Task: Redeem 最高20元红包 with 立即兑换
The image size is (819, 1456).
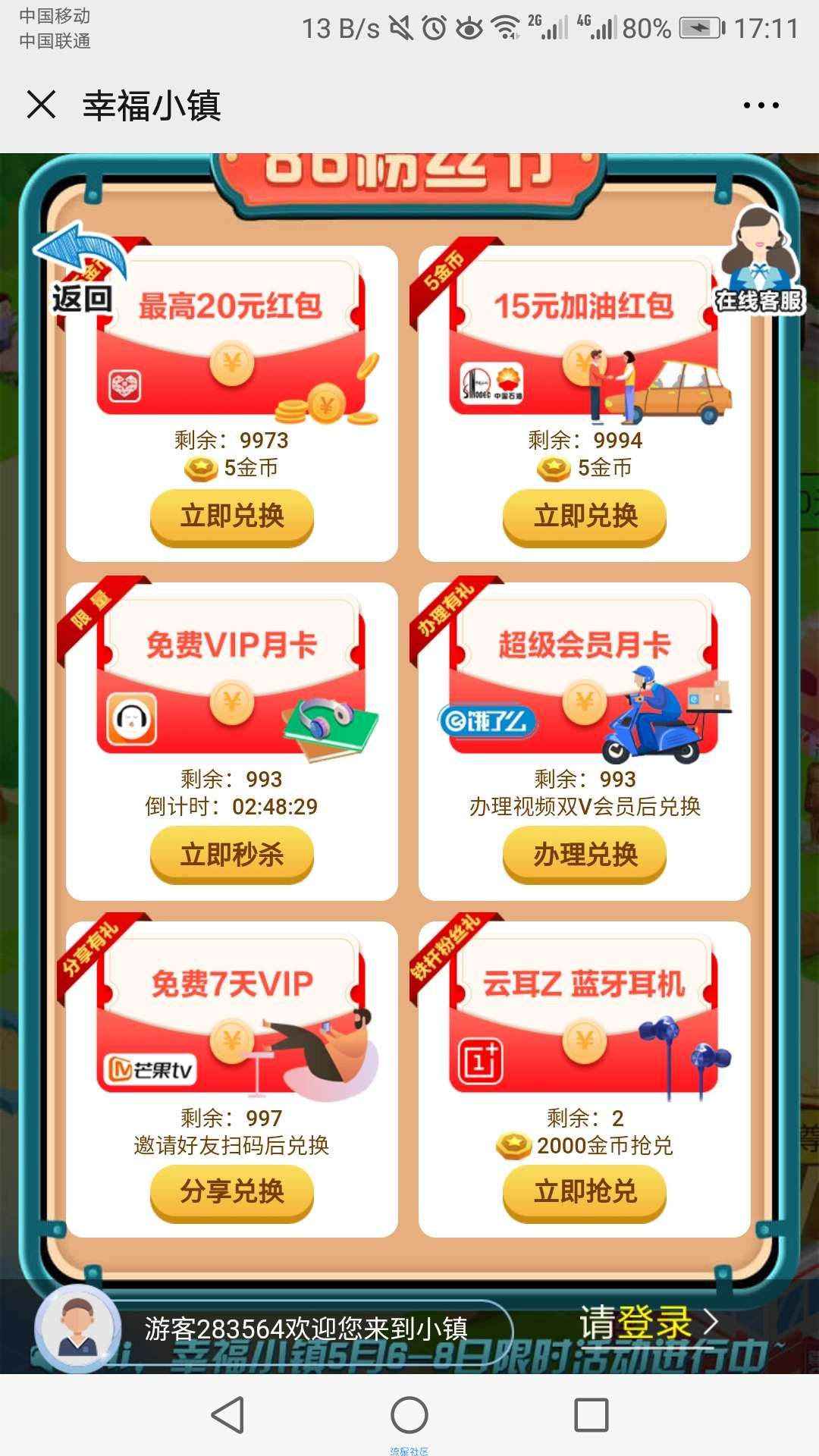Action: [232, 516]
